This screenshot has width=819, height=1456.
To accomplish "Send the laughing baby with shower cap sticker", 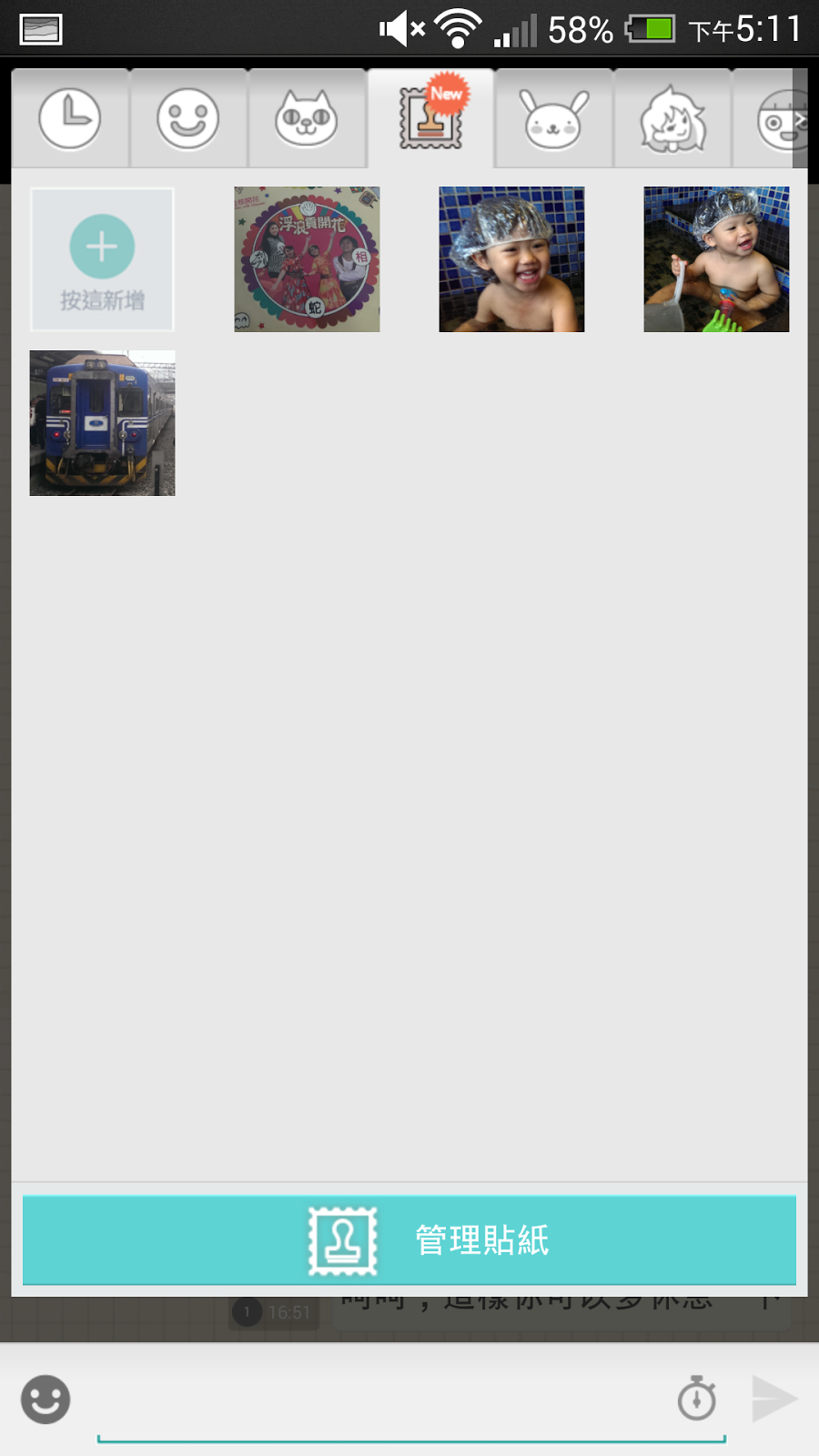I will [x=511, y=259].
